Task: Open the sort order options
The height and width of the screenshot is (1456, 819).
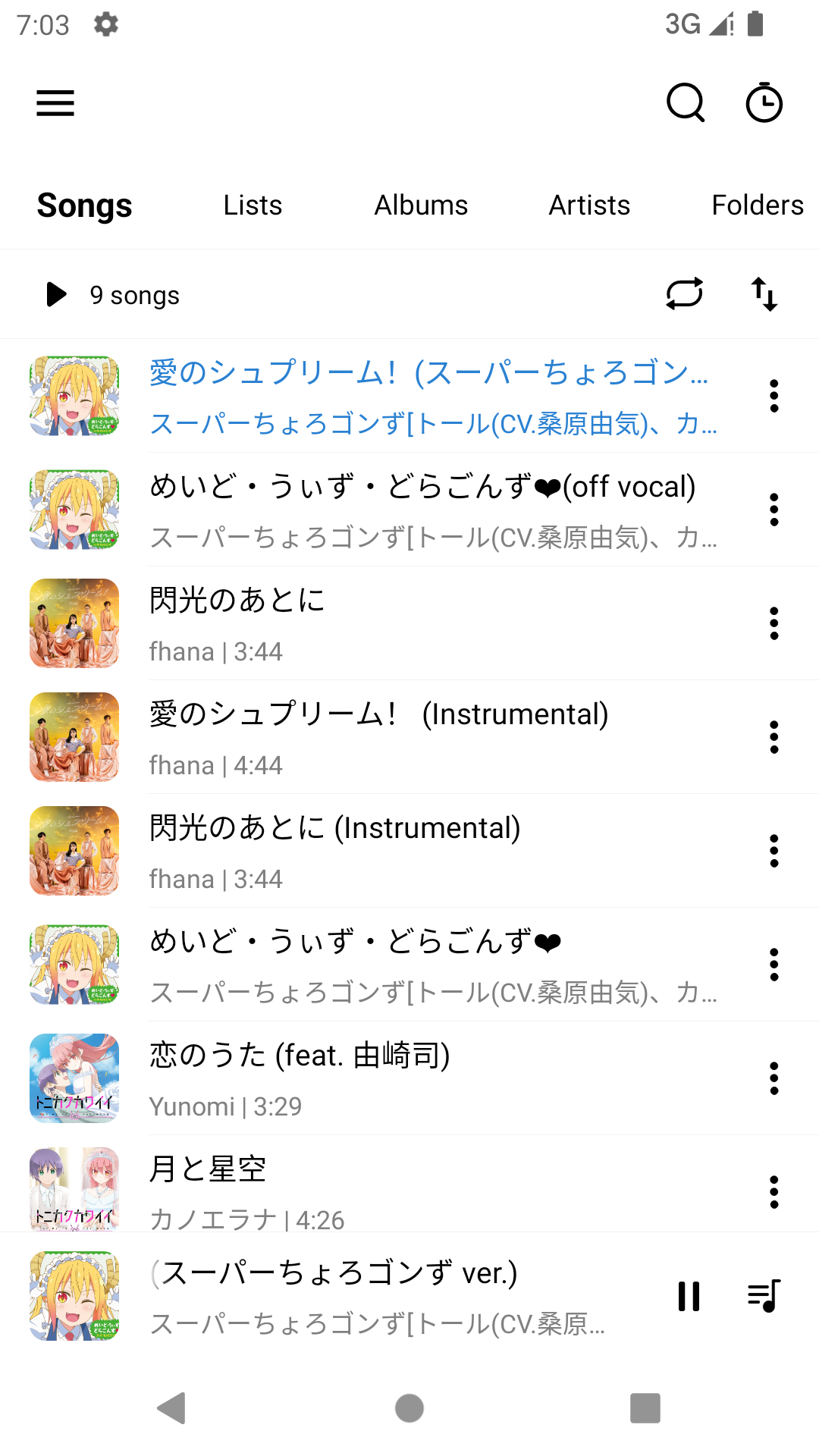Action: click(x=764, y=294)
